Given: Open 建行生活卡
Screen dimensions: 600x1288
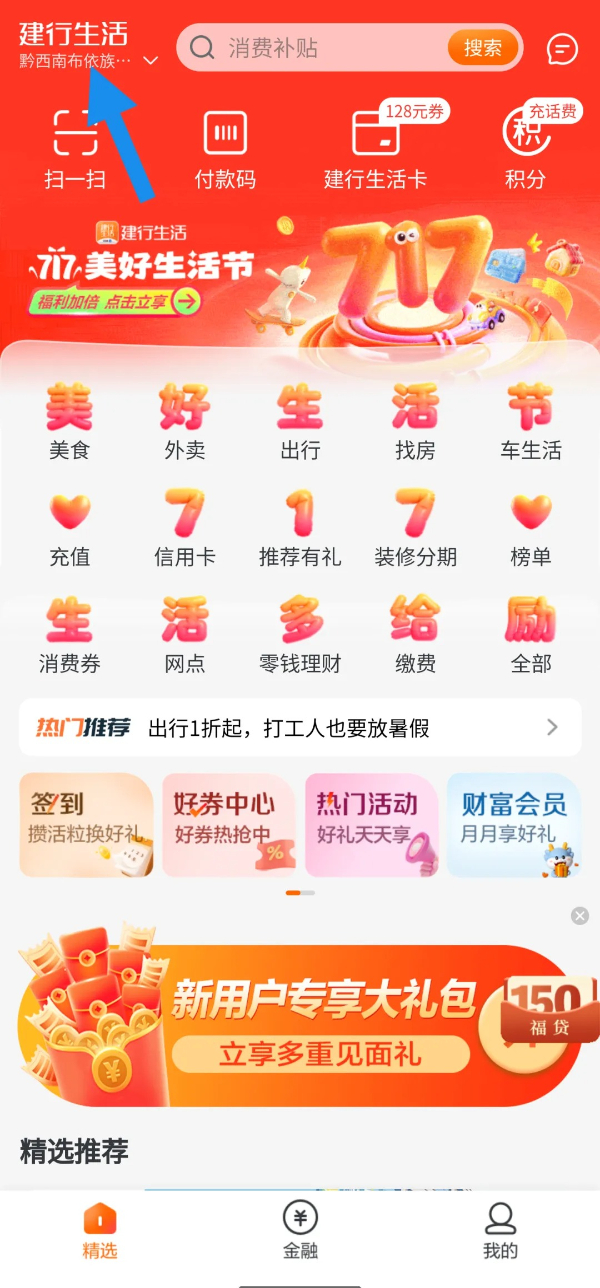Looking at the screenshot, I should click(375, 148).
